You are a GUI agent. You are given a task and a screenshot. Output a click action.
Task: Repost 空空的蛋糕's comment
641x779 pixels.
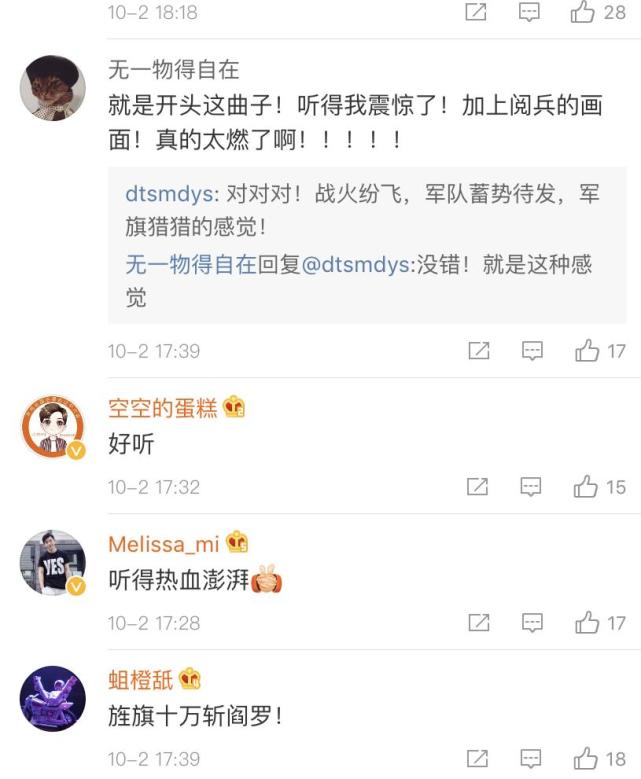click(479, 487)
